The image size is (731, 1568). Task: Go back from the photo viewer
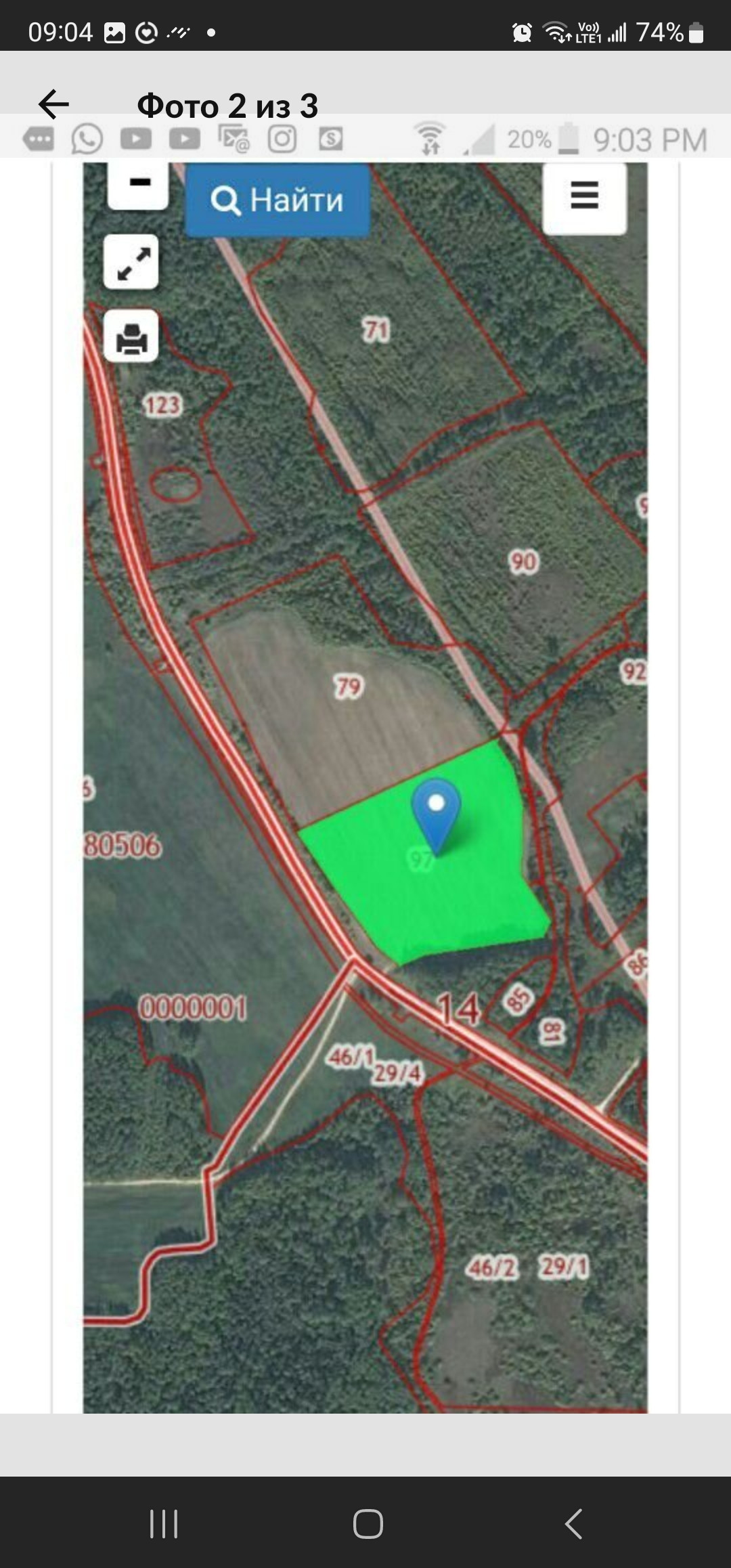coord(53,104)
